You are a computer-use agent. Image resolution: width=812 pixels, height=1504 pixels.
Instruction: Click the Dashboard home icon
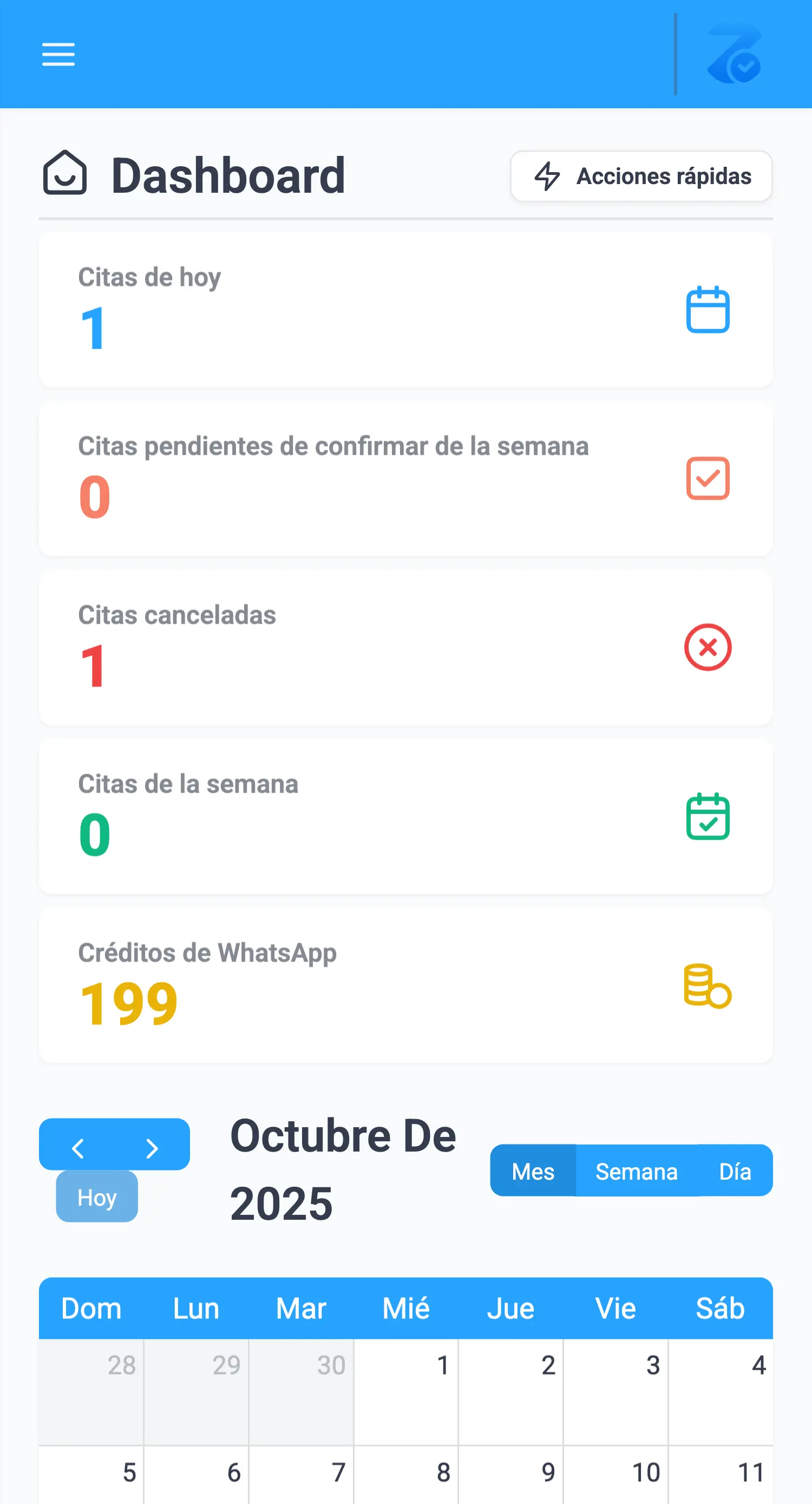click(66, 173)
